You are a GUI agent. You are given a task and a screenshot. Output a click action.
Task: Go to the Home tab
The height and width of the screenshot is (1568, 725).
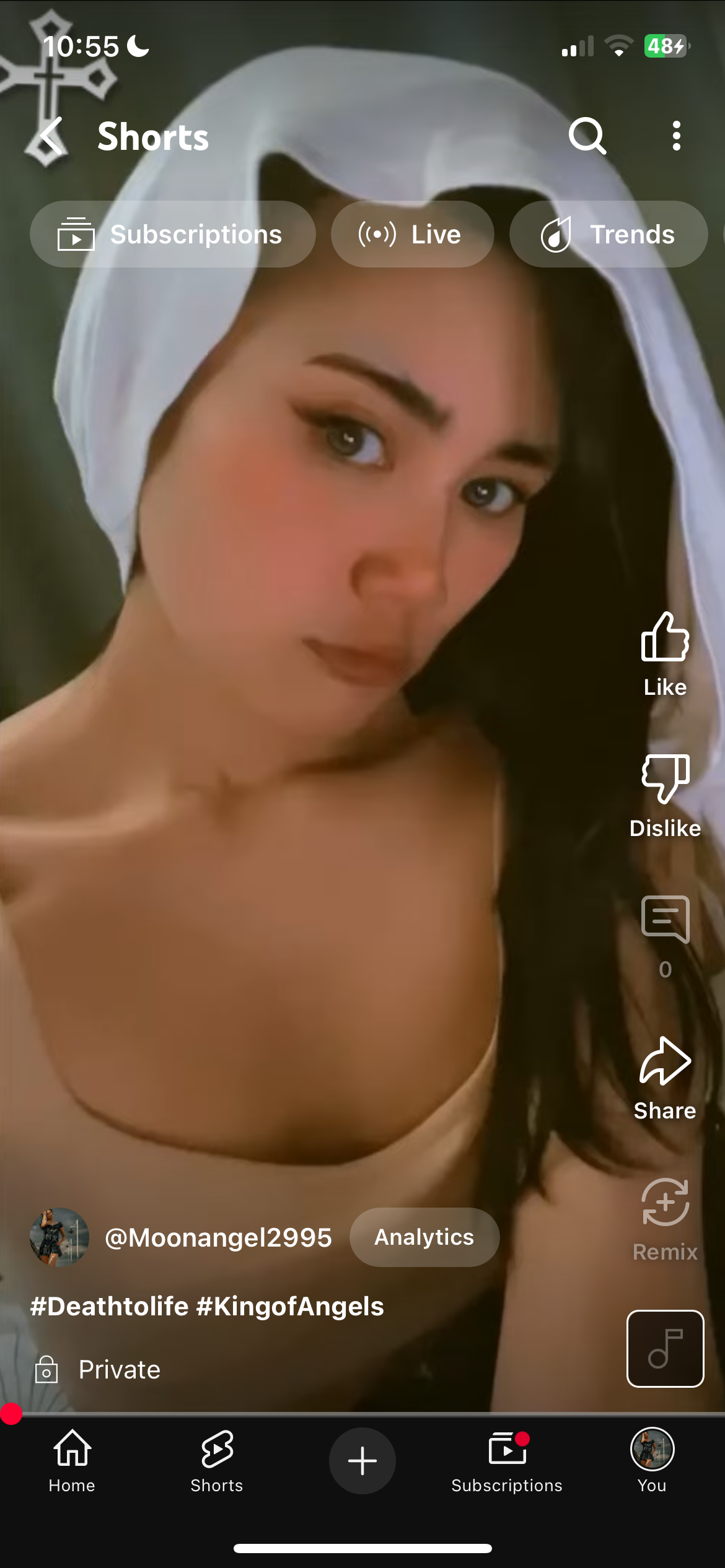[72, 1460]
